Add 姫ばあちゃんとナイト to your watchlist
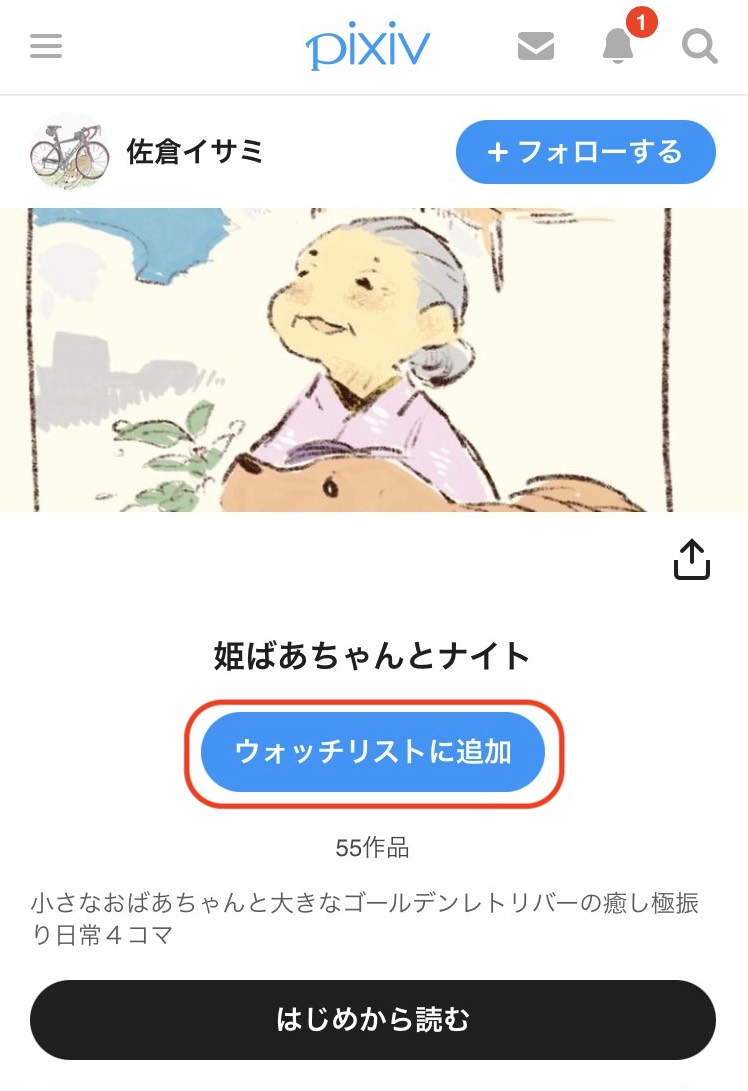This screenshot has height=1091, width=748. click(373, 751)
